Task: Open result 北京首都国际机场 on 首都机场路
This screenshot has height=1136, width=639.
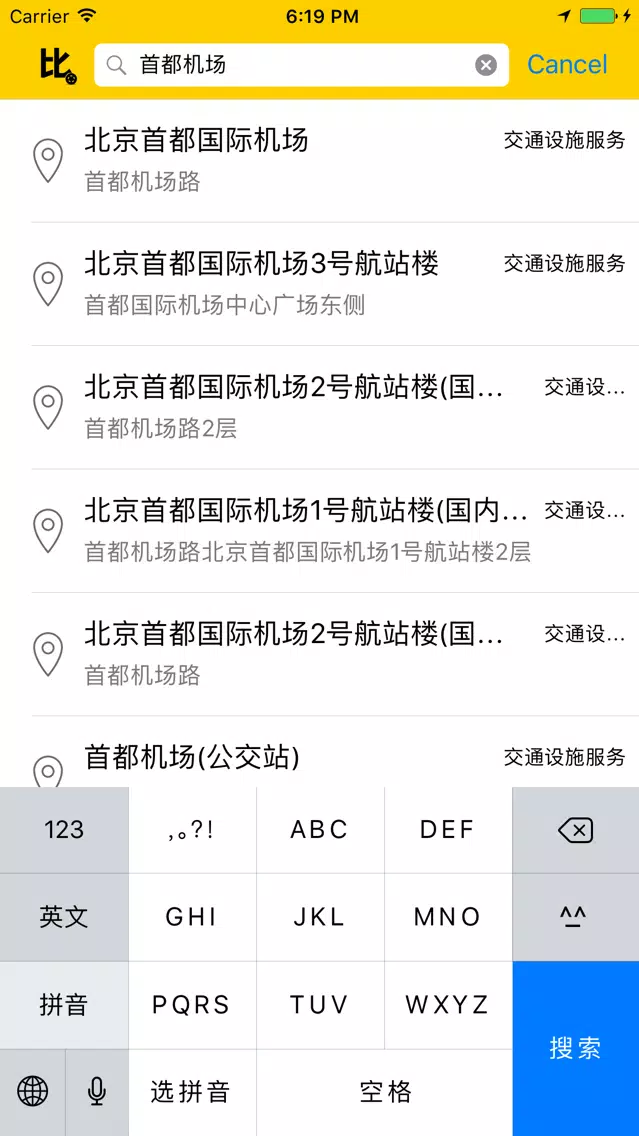Action: coord(320,161)
